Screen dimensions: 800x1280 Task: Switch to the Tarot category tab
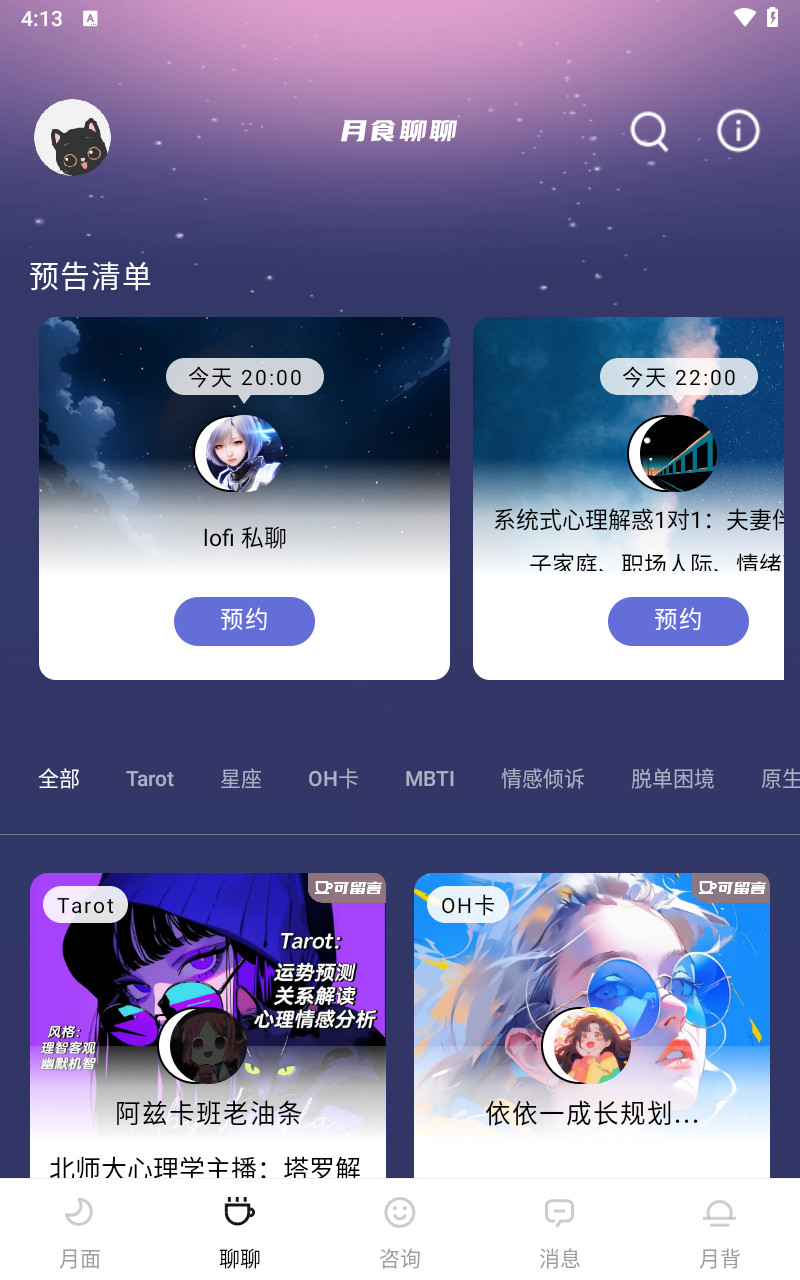(150, 779)
